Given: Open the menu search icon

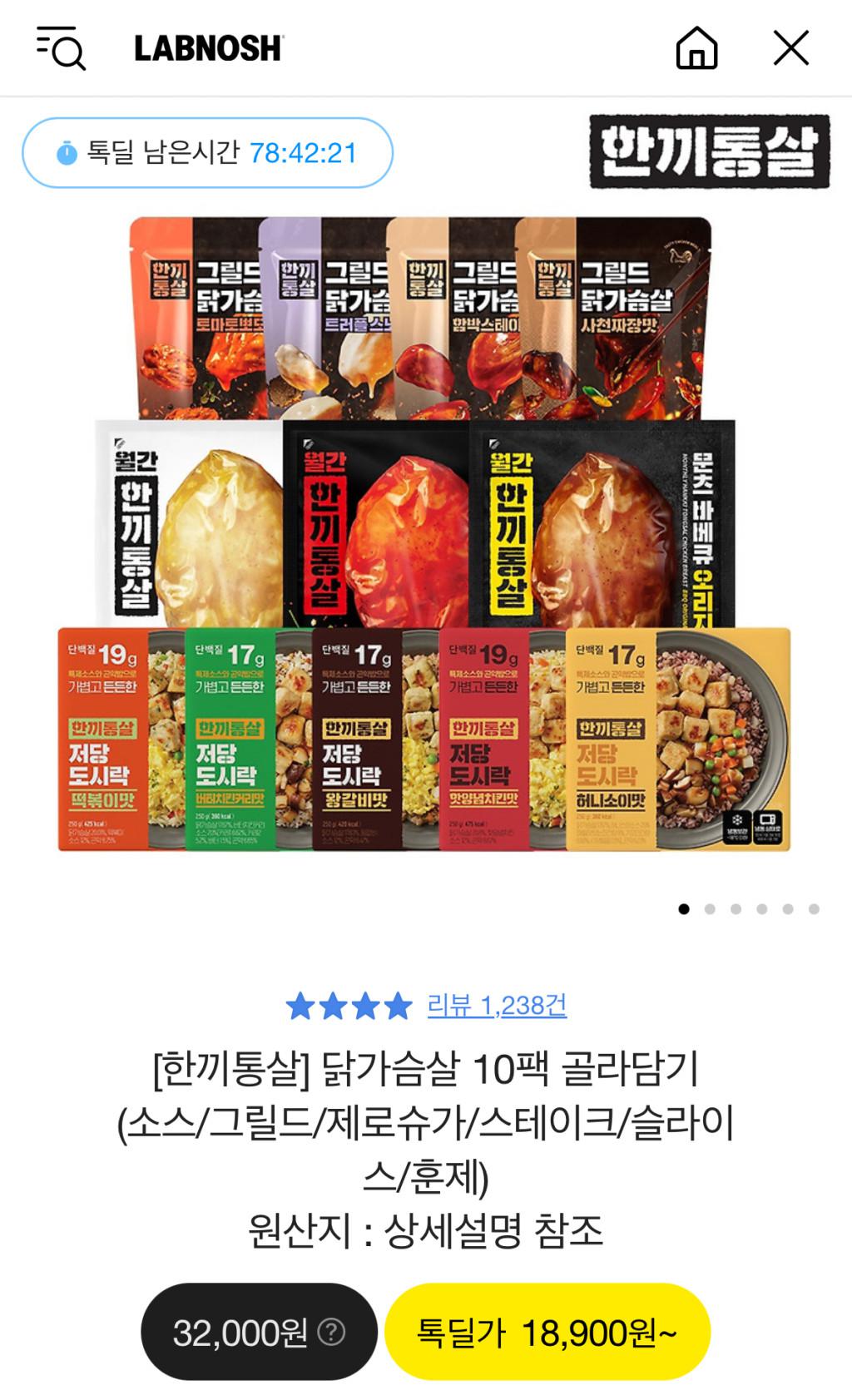Looking at the screenshot, I should [61, 48].
